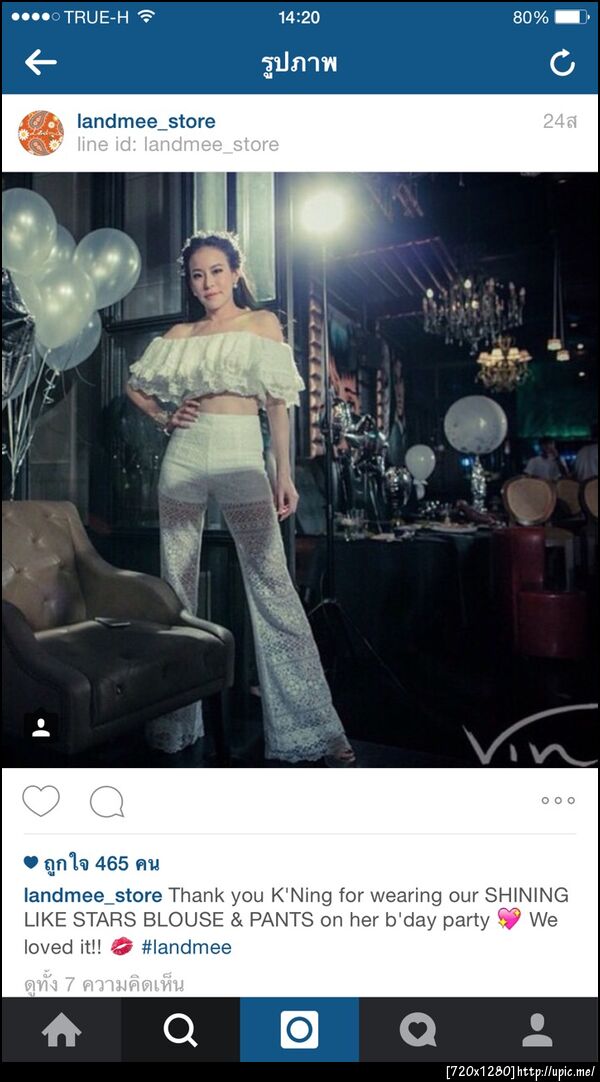
Task: Open the #landmee hashtag
Action: (187, 947)
